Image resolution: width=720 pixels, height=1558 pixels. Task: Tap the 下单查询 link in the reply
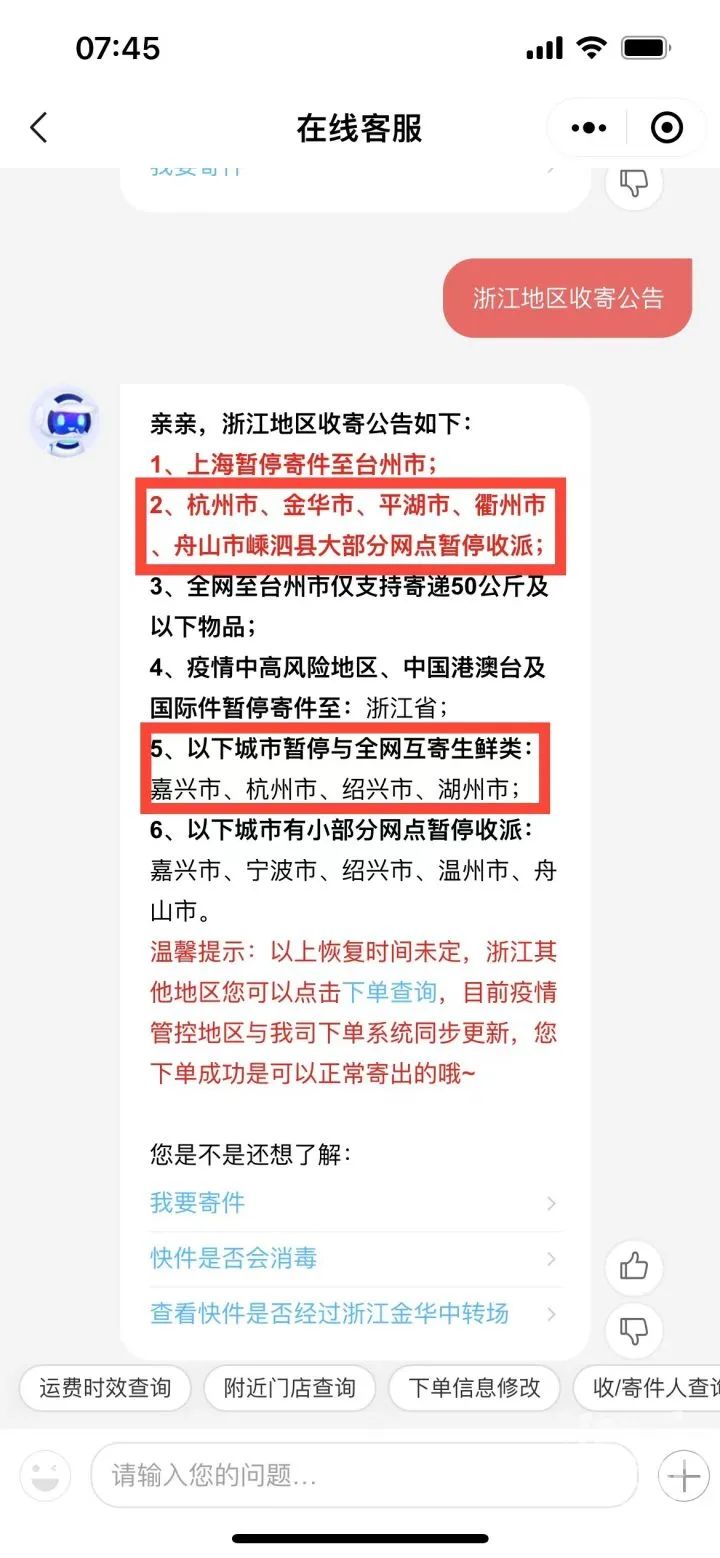click(x=389, y=993)
